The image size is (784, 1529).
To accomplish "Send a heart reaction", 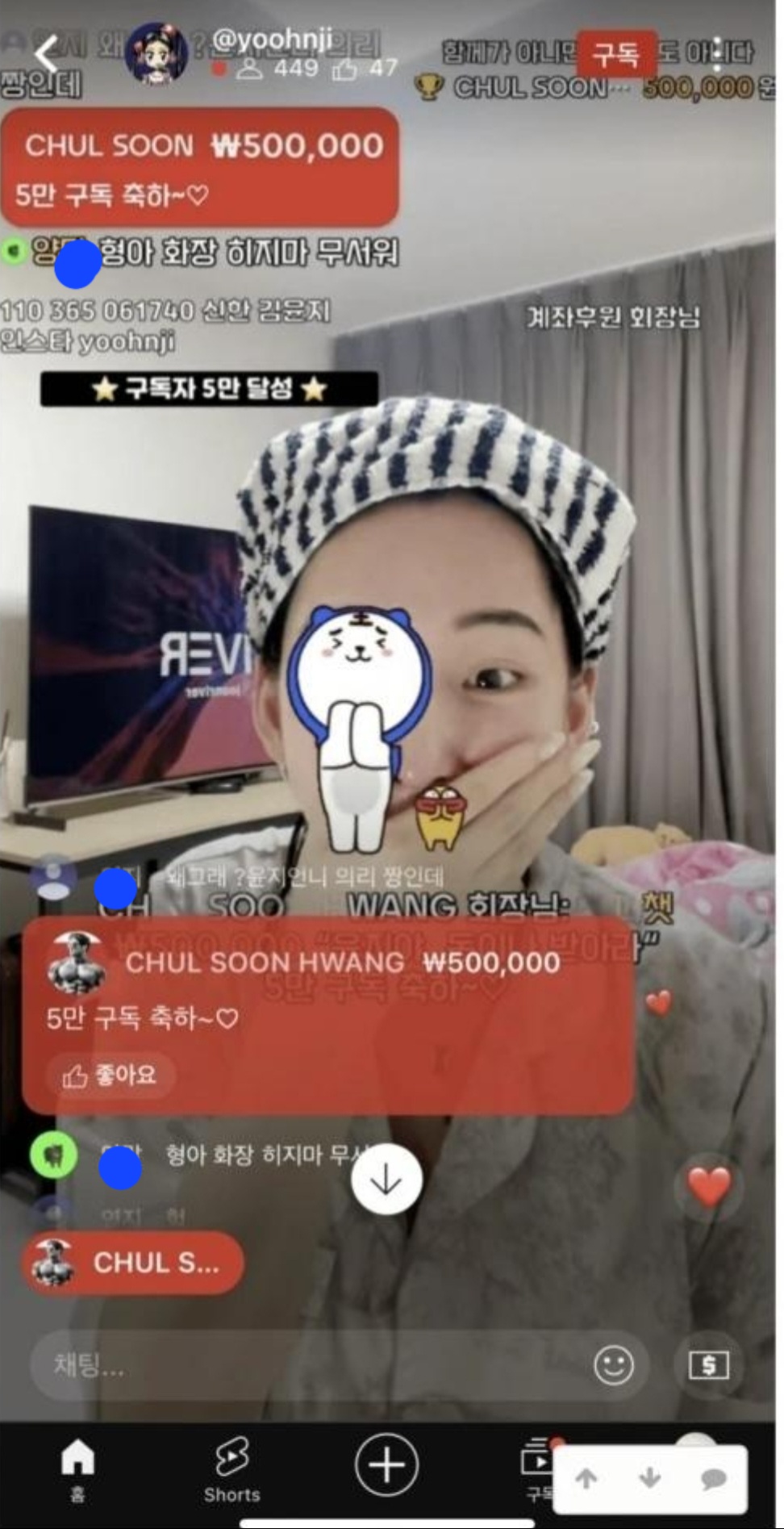I will (709, 1186).
